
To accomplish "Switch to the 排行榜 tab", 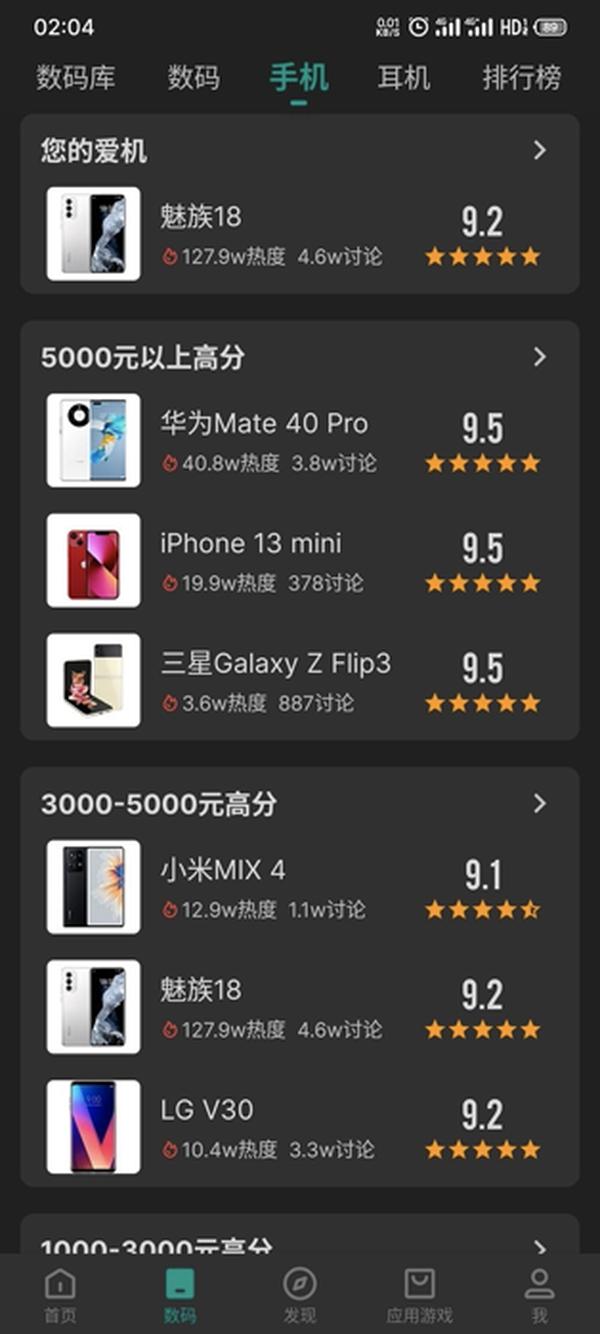I will pos(521,77).
